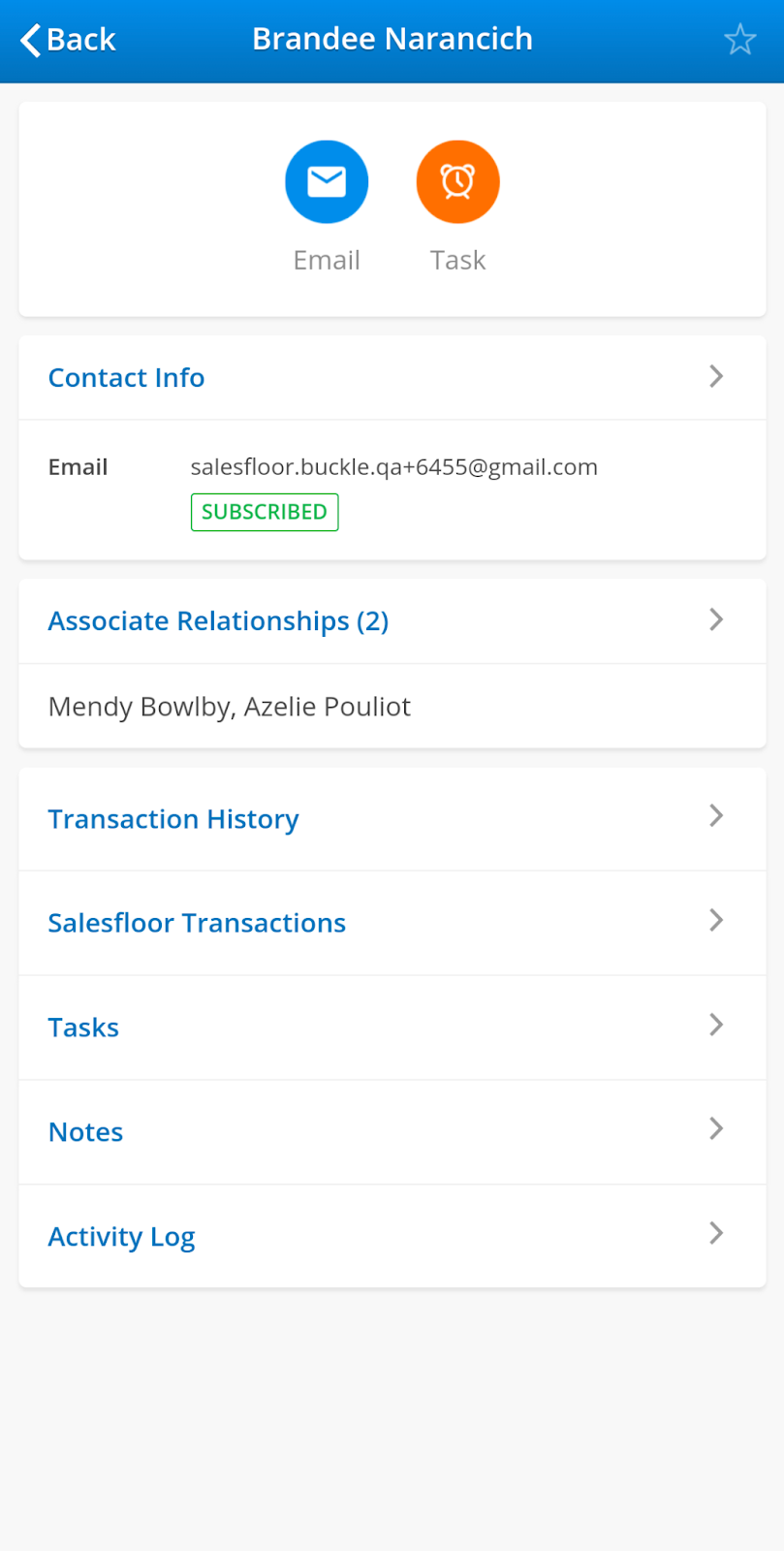Create a new task with the orange button
Image resolution: width=784 pixels, height=1551 pixels.
point(457,182)
